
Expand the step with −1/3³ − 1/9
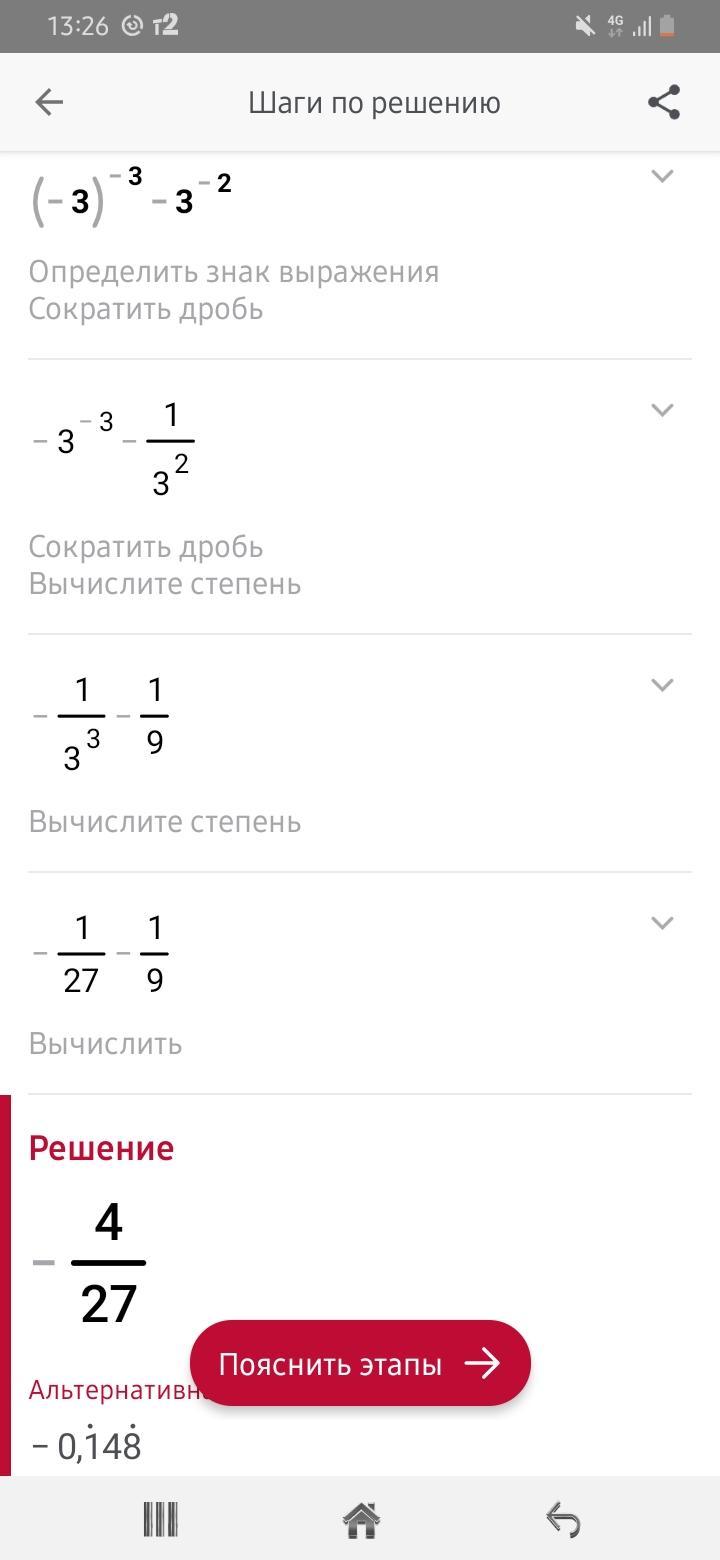point(662,685)
